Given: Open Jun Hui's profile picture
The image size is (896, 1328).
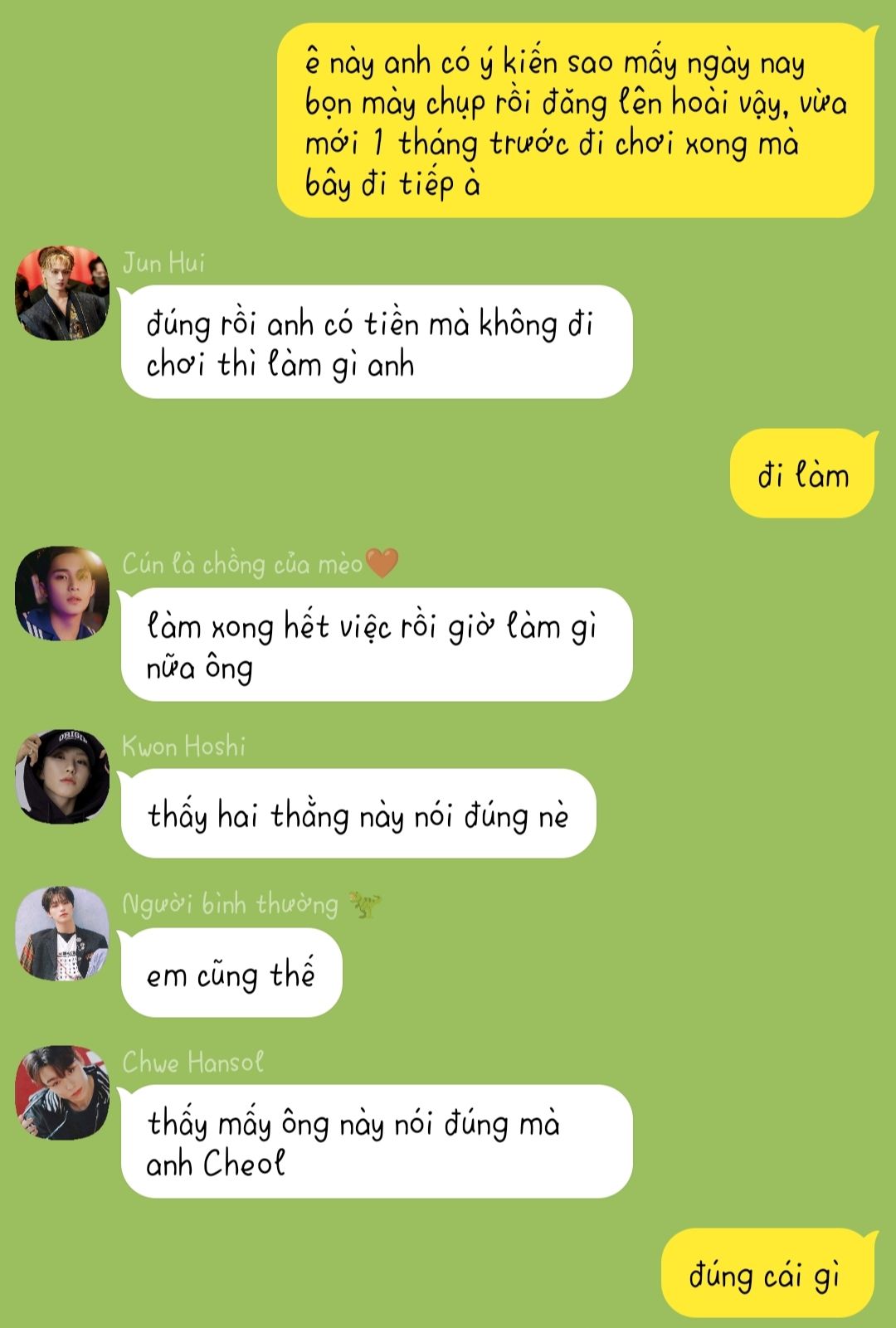Looking at the screenshot, I should [x=62, y=293].
